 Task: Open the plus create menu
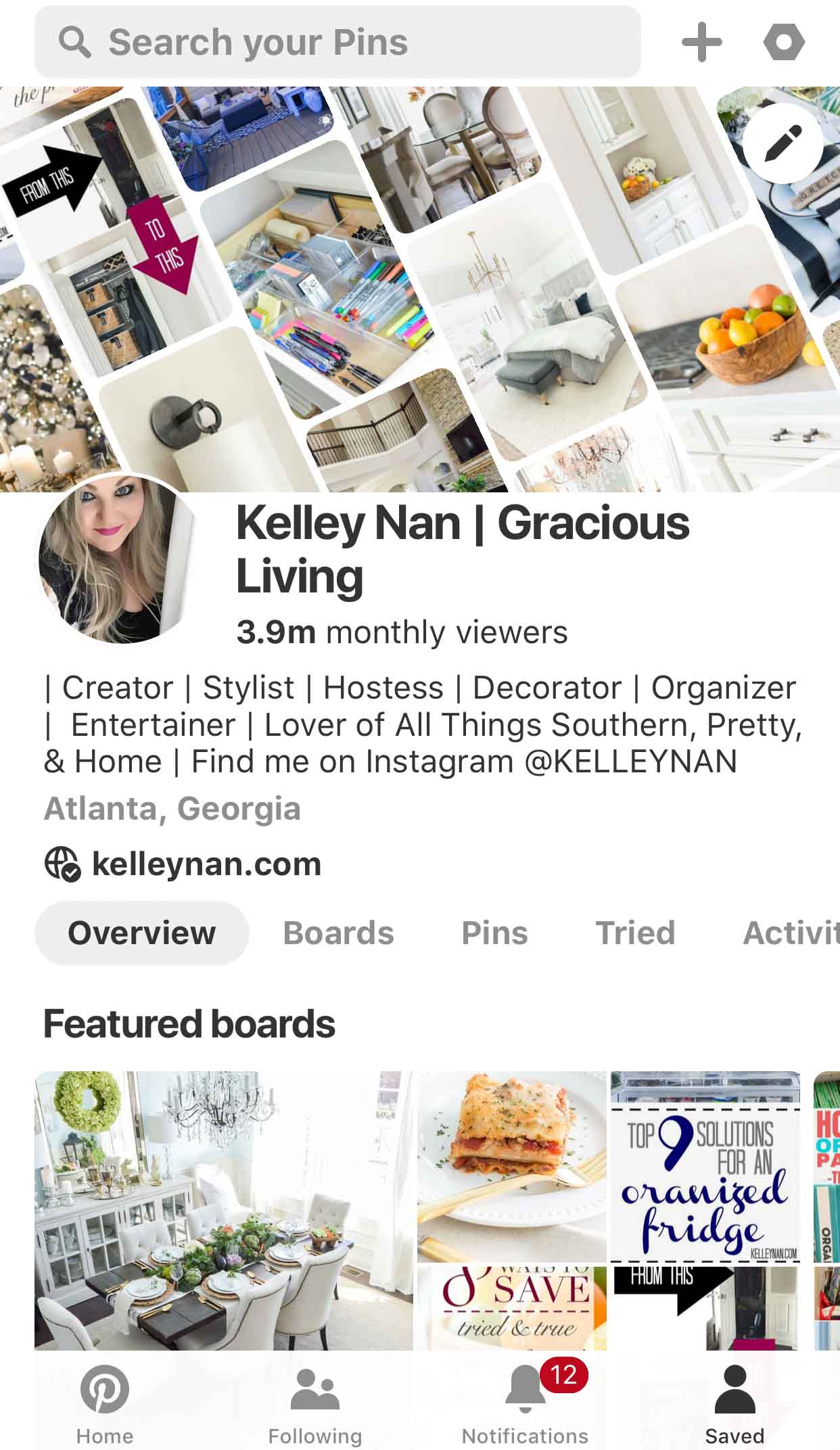(x=701, y=42)
